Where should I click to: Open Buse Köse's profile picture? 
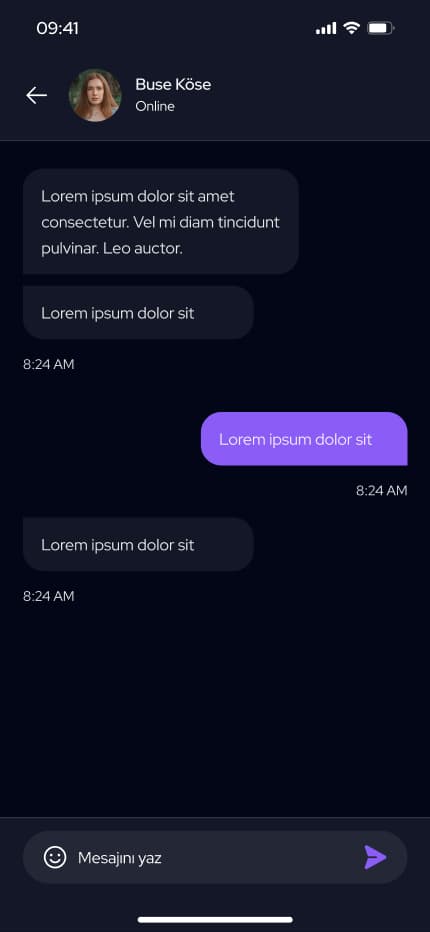pyautogui.click(x=95, y=95)
